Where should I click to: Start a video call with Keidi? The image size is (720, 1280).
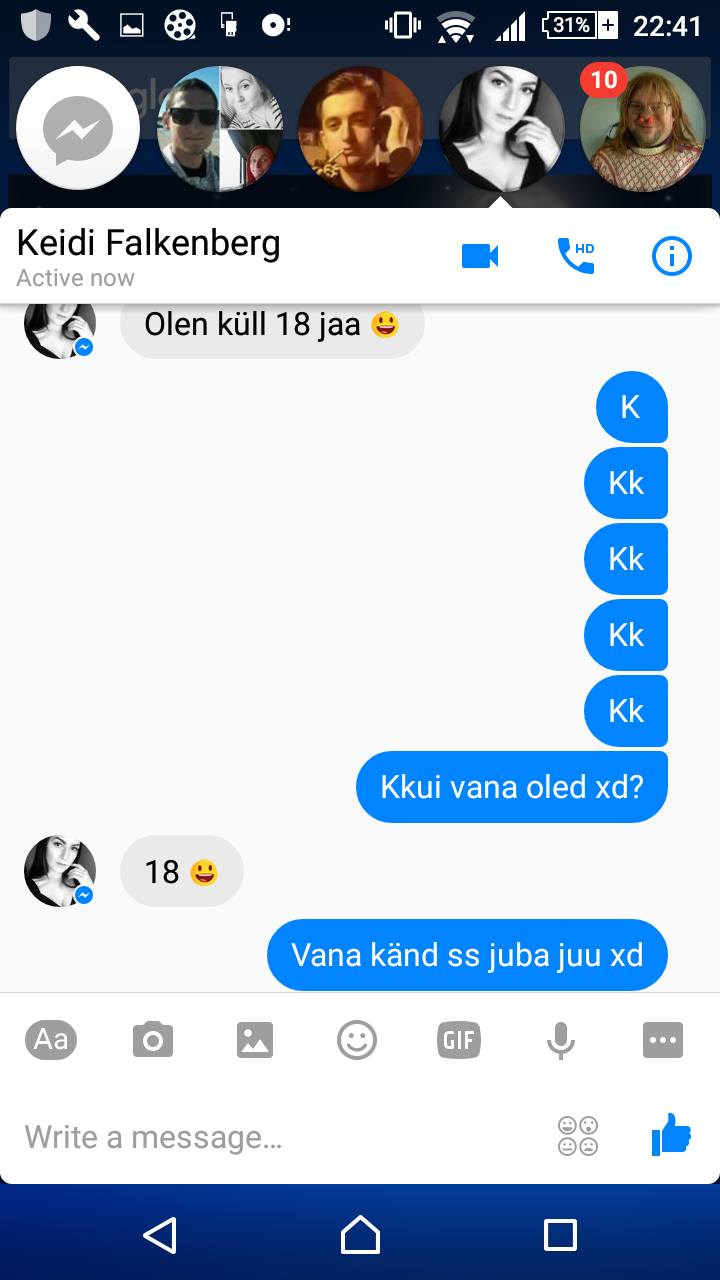coord(480,257)
